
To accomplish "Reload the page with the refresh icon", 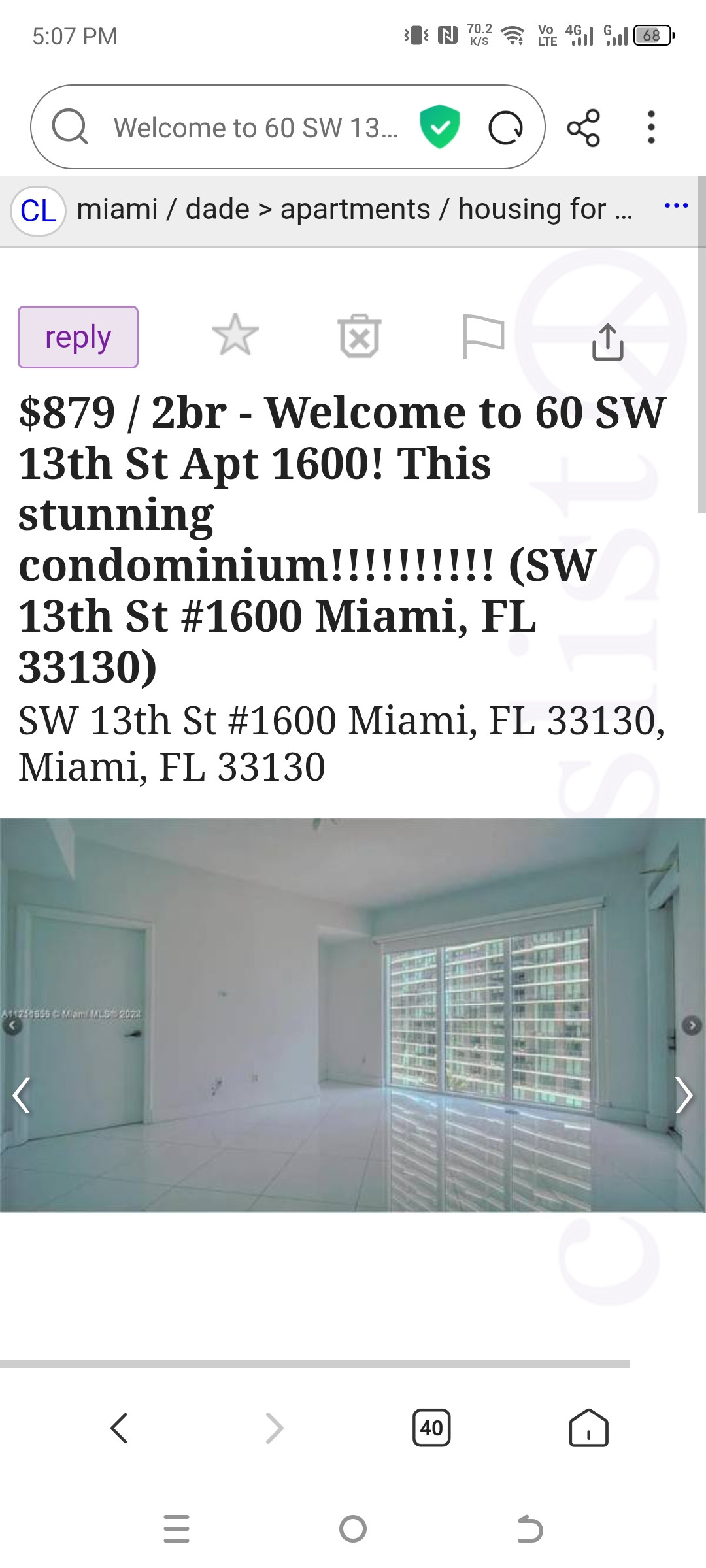I will coord(505,127).
